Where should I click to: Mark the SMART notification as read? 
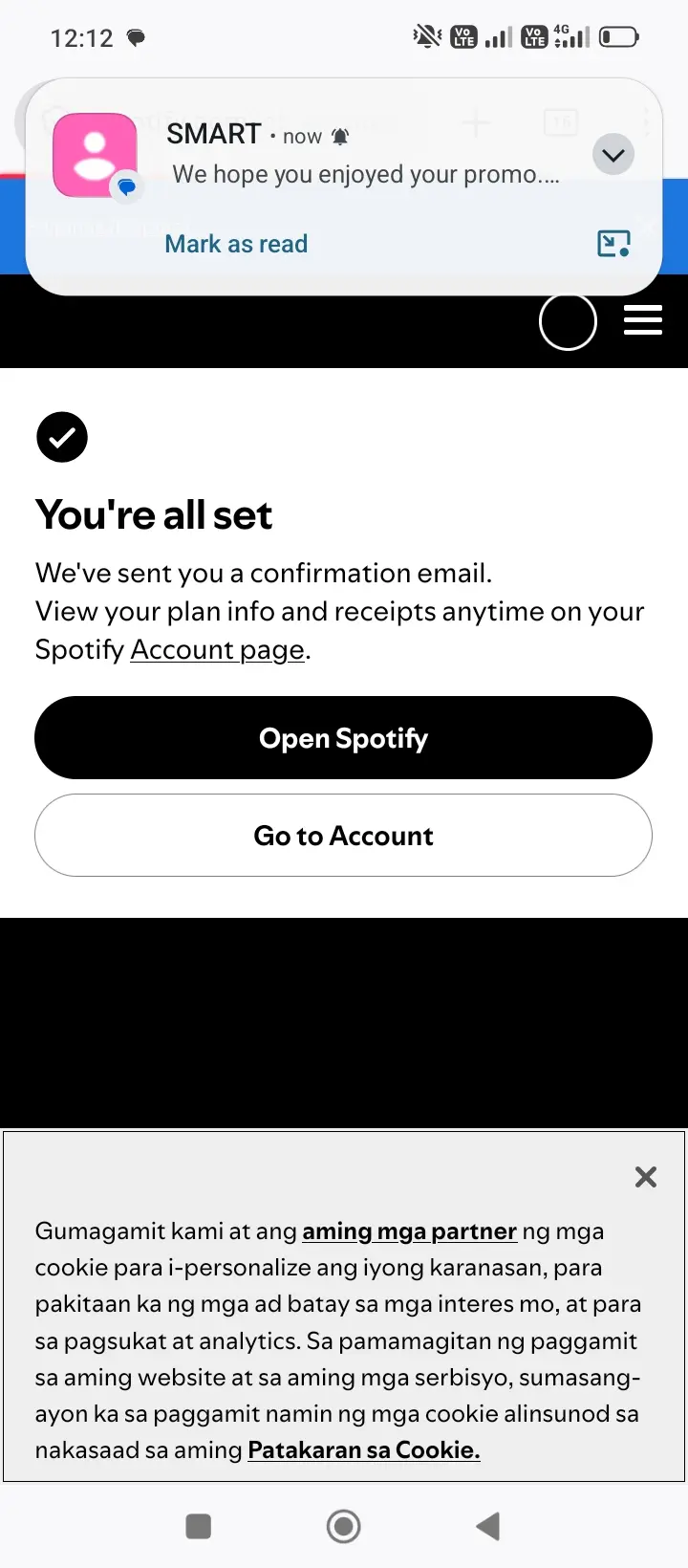[x=236, y=244]
